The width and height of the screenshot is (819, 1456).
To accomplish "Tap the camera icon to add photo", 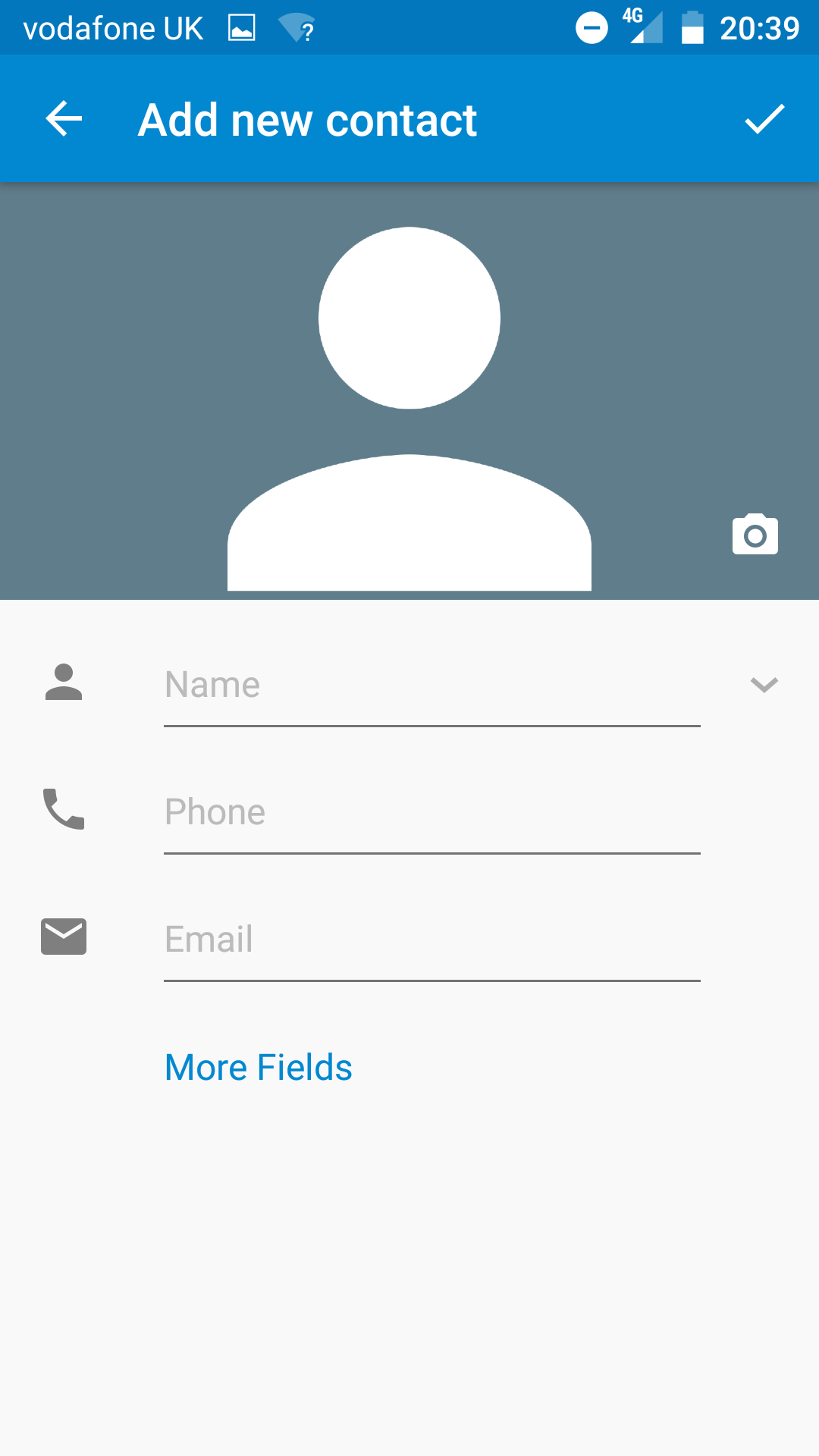I will pyautogui.click(x=755, y=535).
